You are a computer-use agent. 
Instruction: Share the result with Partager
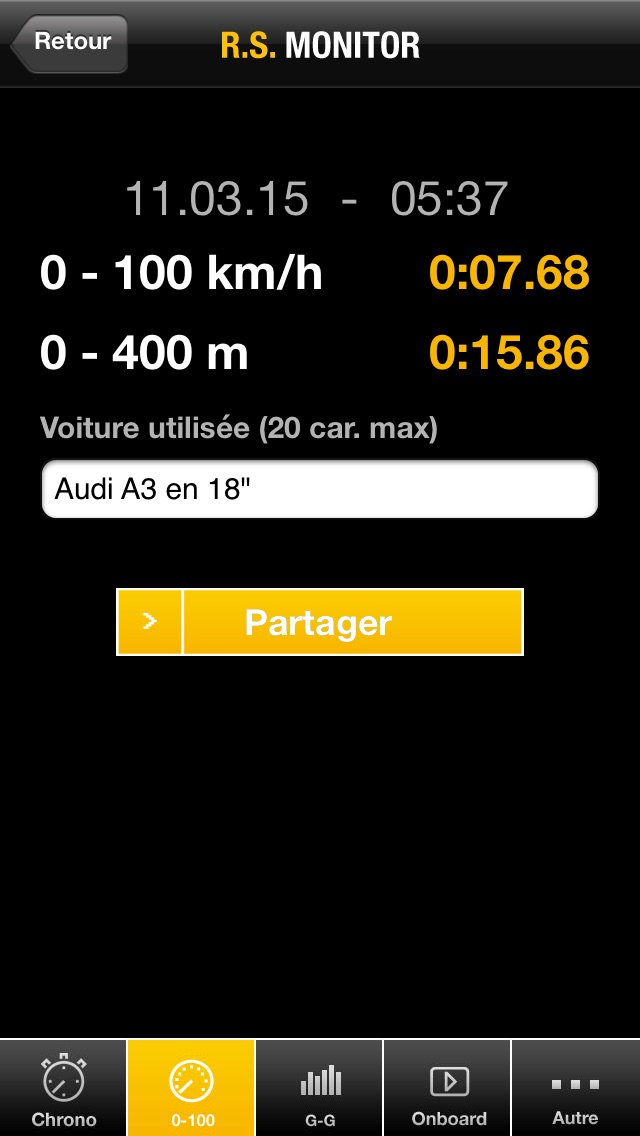click(320, 622)
